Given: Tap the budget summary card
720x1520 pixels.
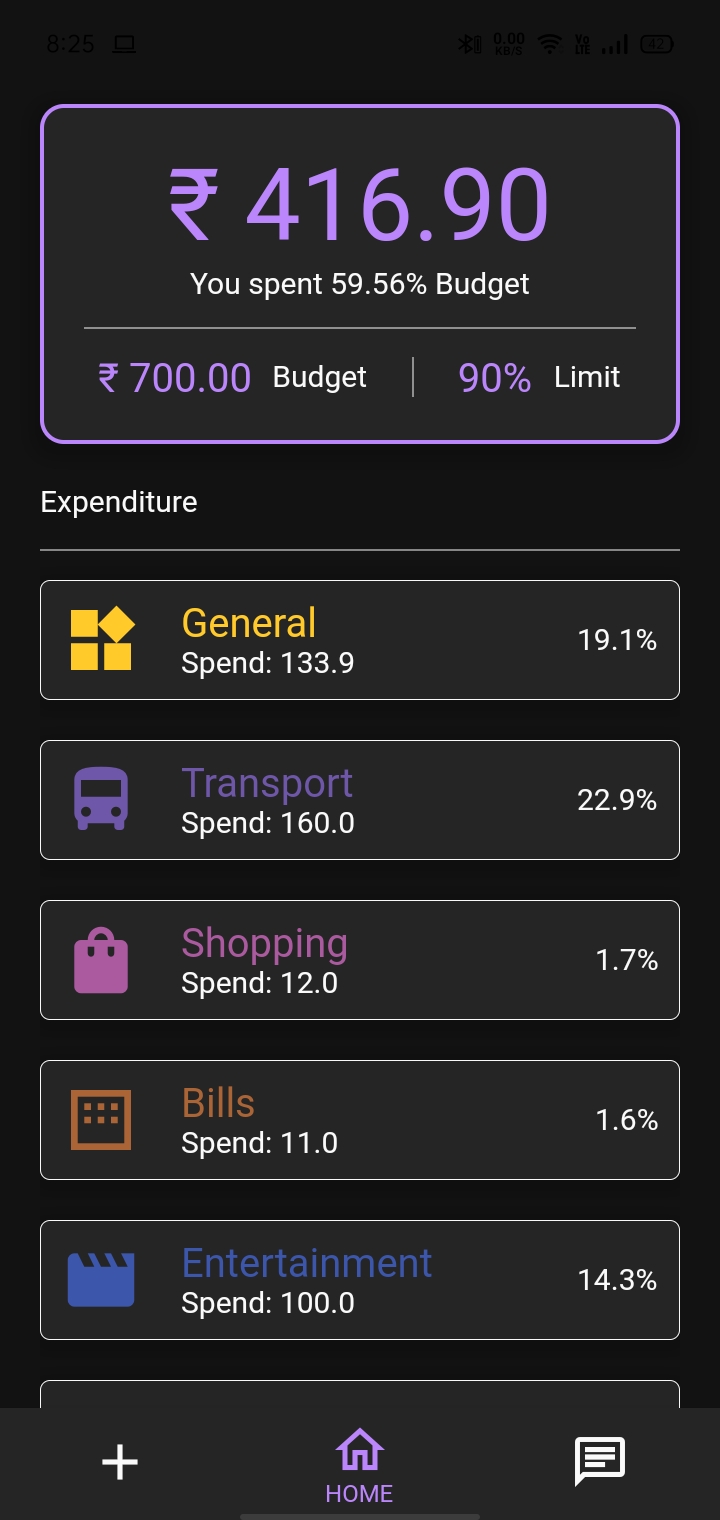Looking at the screenshot, I should tap(360, 273).
